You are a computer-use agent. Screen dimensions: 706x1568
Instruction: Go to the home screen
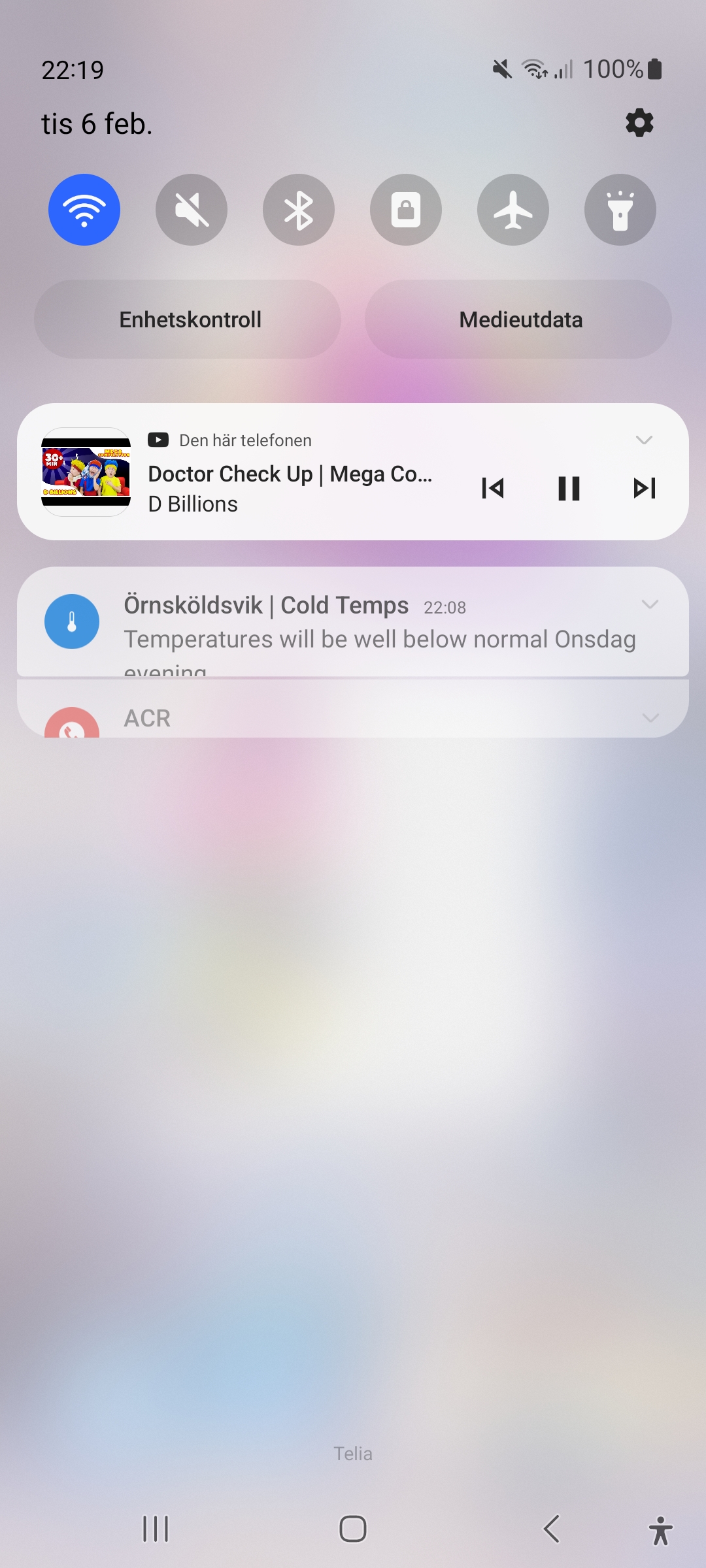coord(353,1529)
